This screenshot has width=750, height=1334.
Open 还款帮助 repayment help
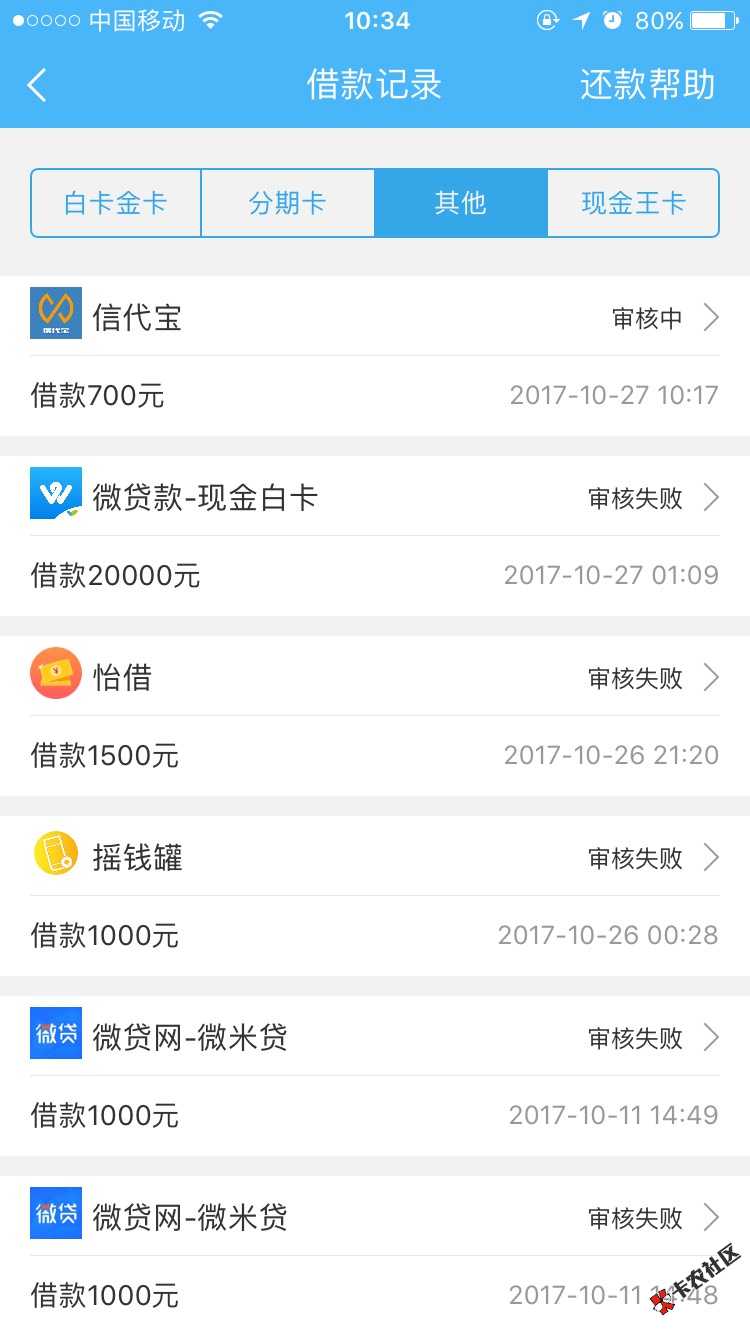[647, 85]
